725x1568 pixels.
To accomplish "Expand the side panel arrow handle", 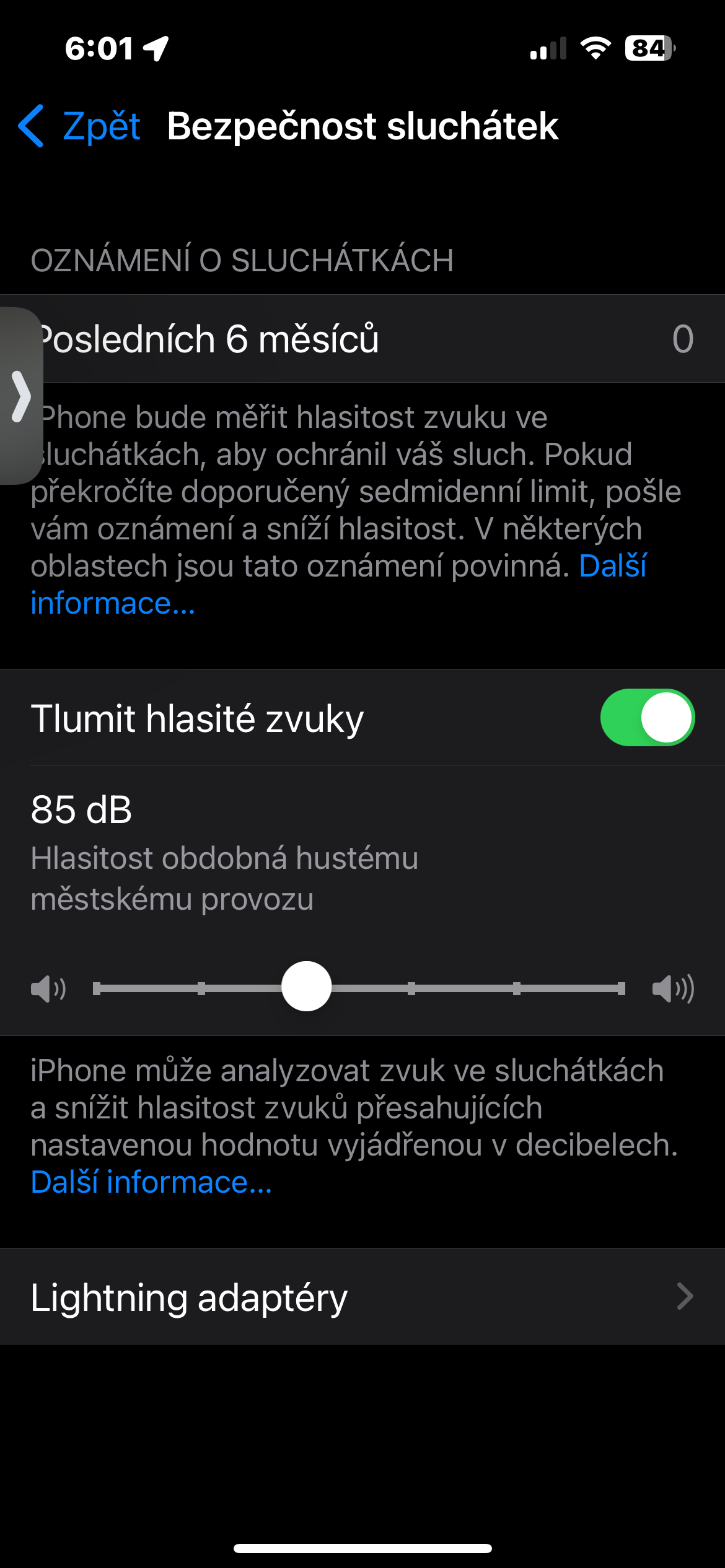I will [20, 396].
